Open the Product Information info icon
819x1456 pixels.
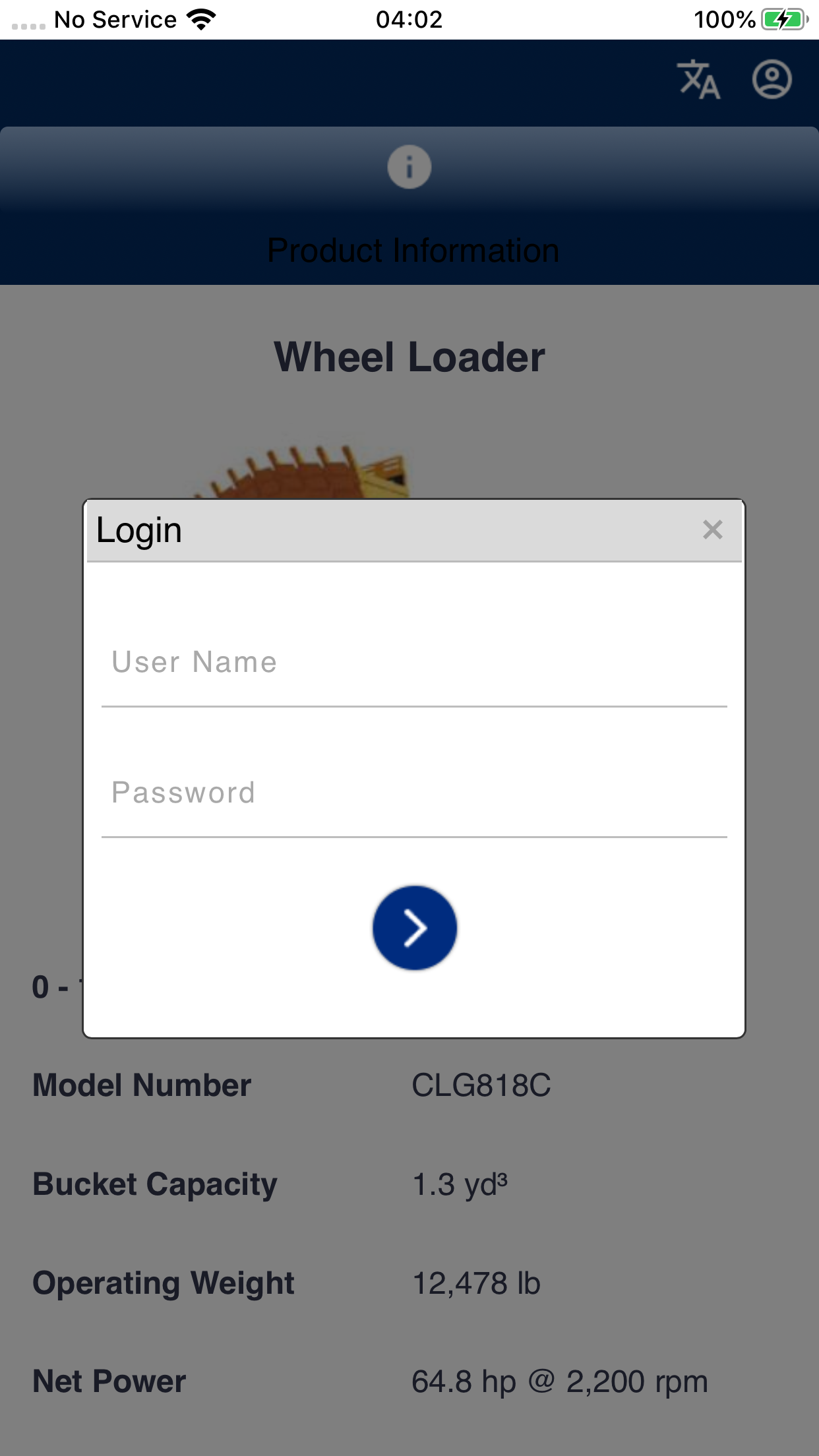click(409, 167)
